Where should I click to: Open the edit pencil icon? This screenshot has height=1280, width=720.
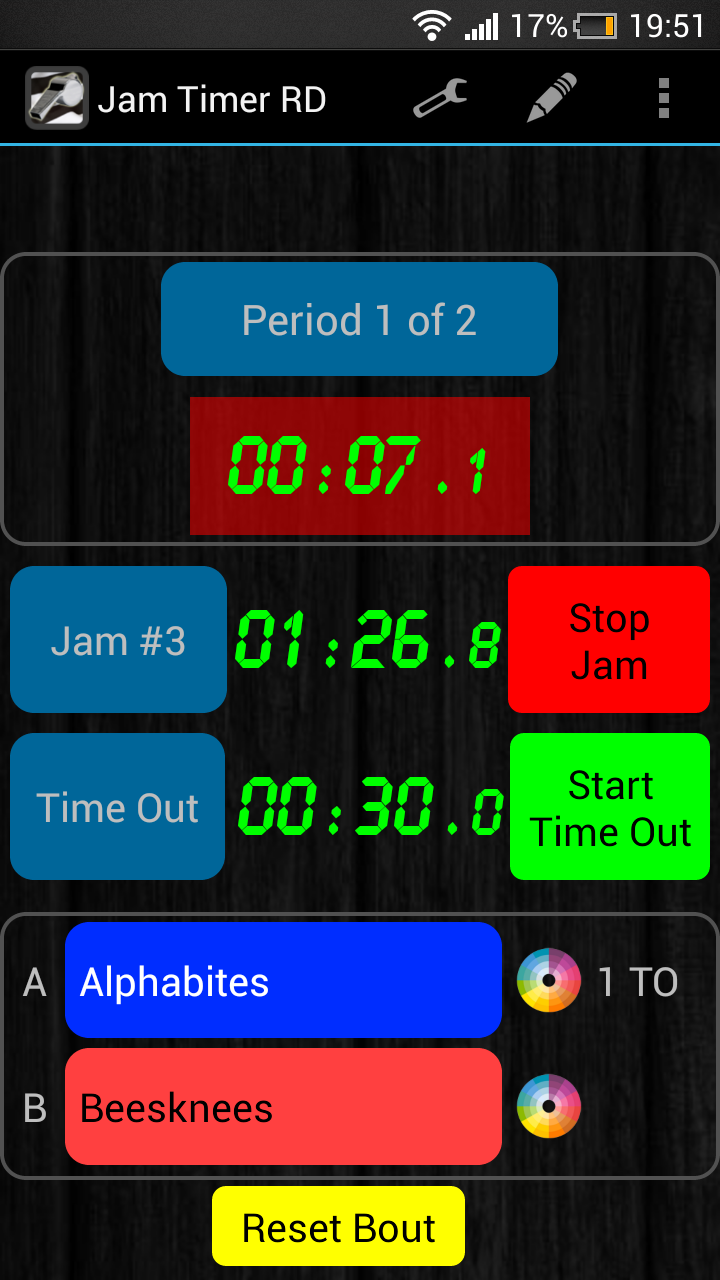point(549,97)
